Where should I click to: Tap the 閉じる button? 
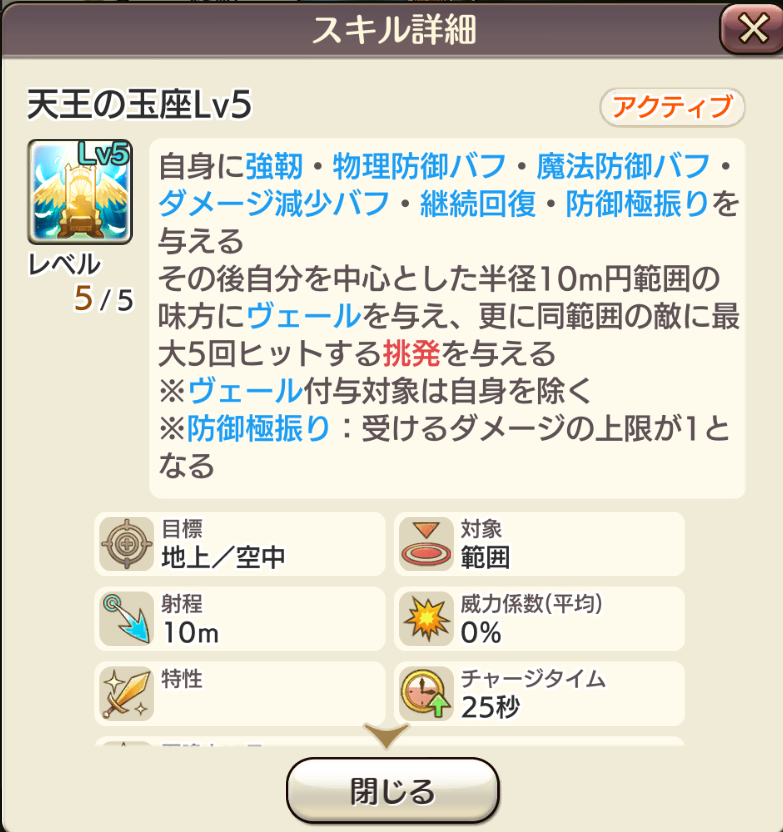392,791
